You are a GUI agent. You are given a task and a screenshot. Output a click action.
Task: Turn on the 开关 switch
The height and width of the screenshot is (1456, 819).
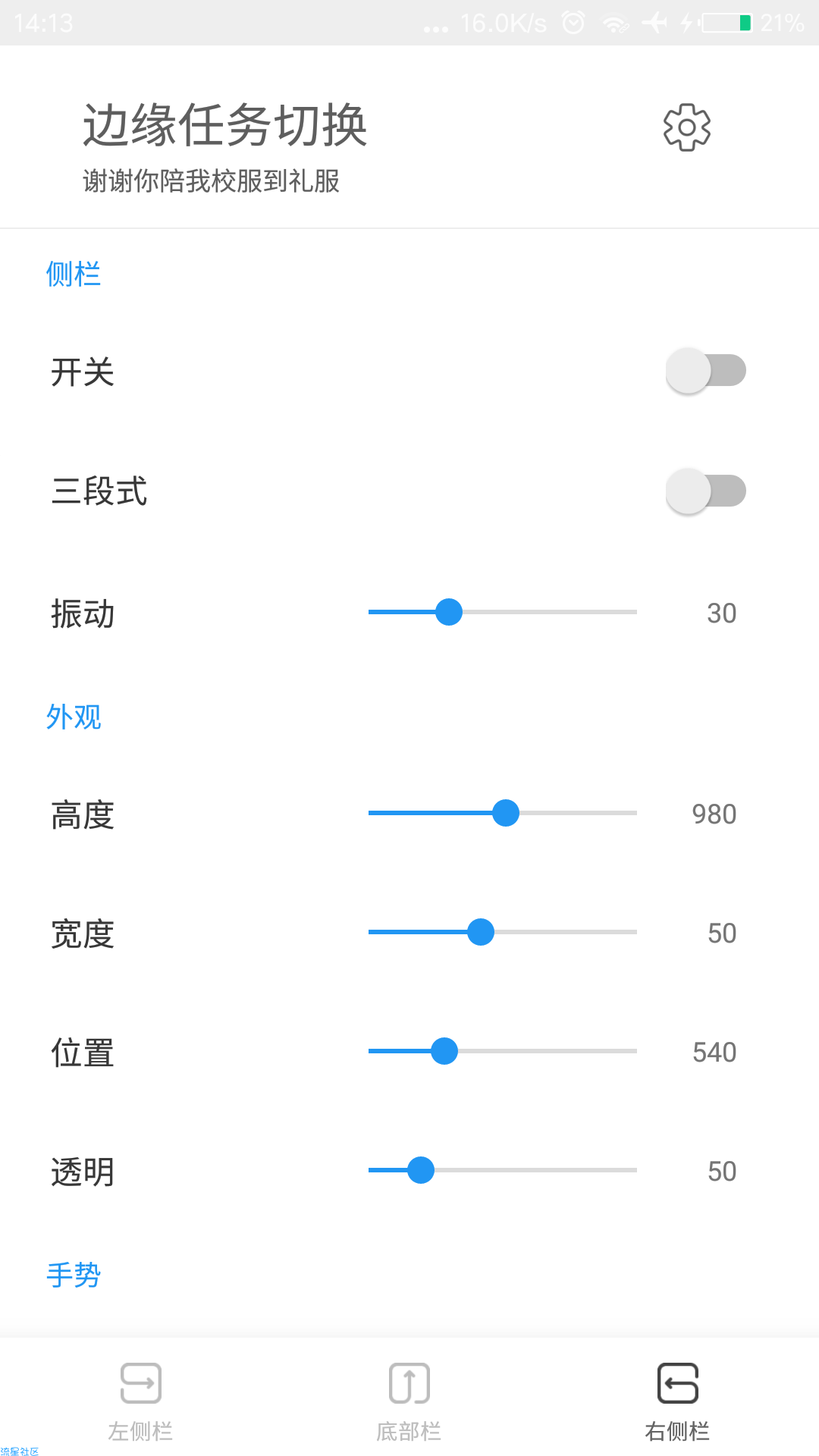coord(706,371)
